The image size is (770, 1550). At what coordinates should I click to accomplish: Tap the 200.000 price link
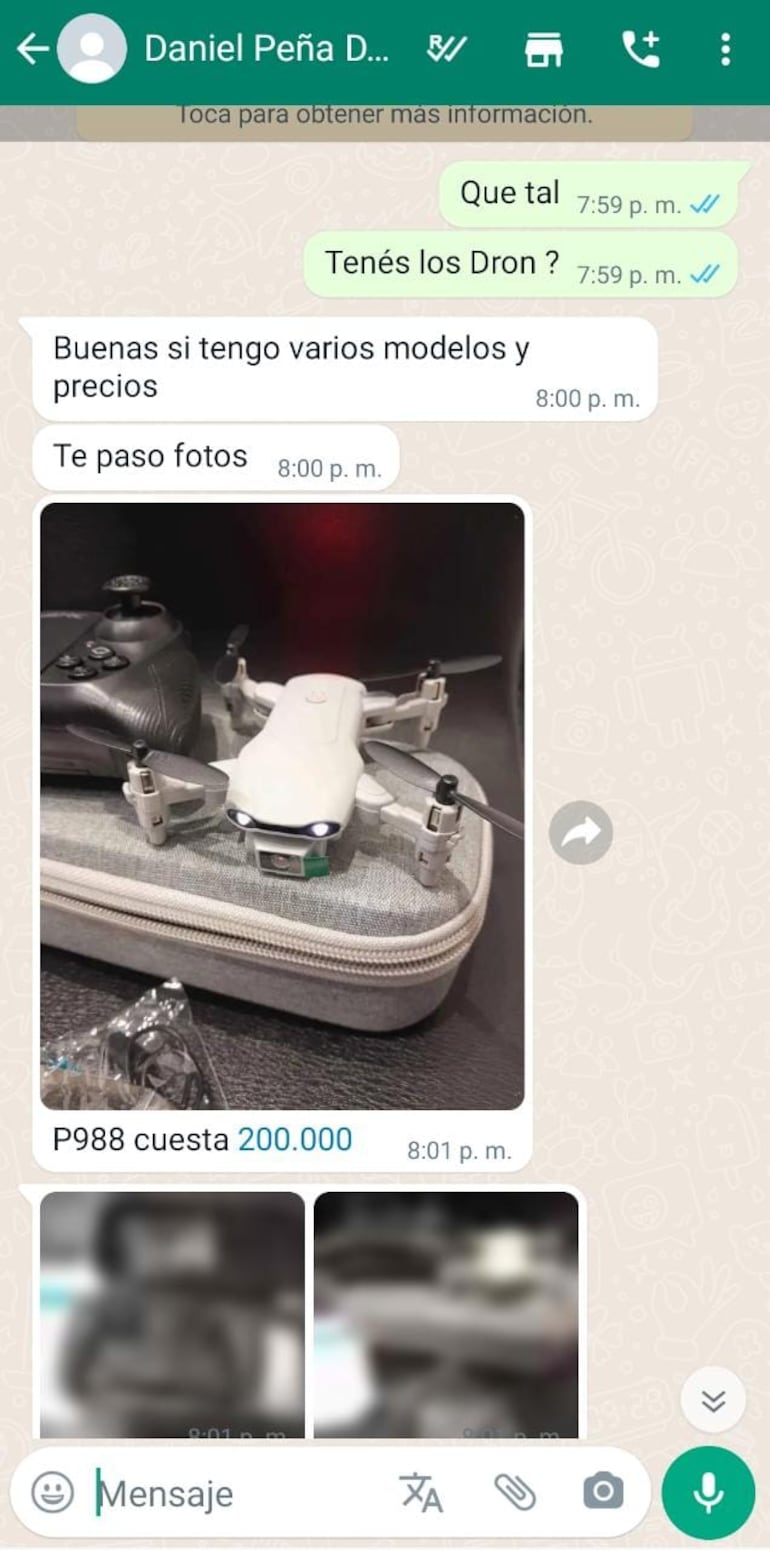click(x=295, y=1139)
